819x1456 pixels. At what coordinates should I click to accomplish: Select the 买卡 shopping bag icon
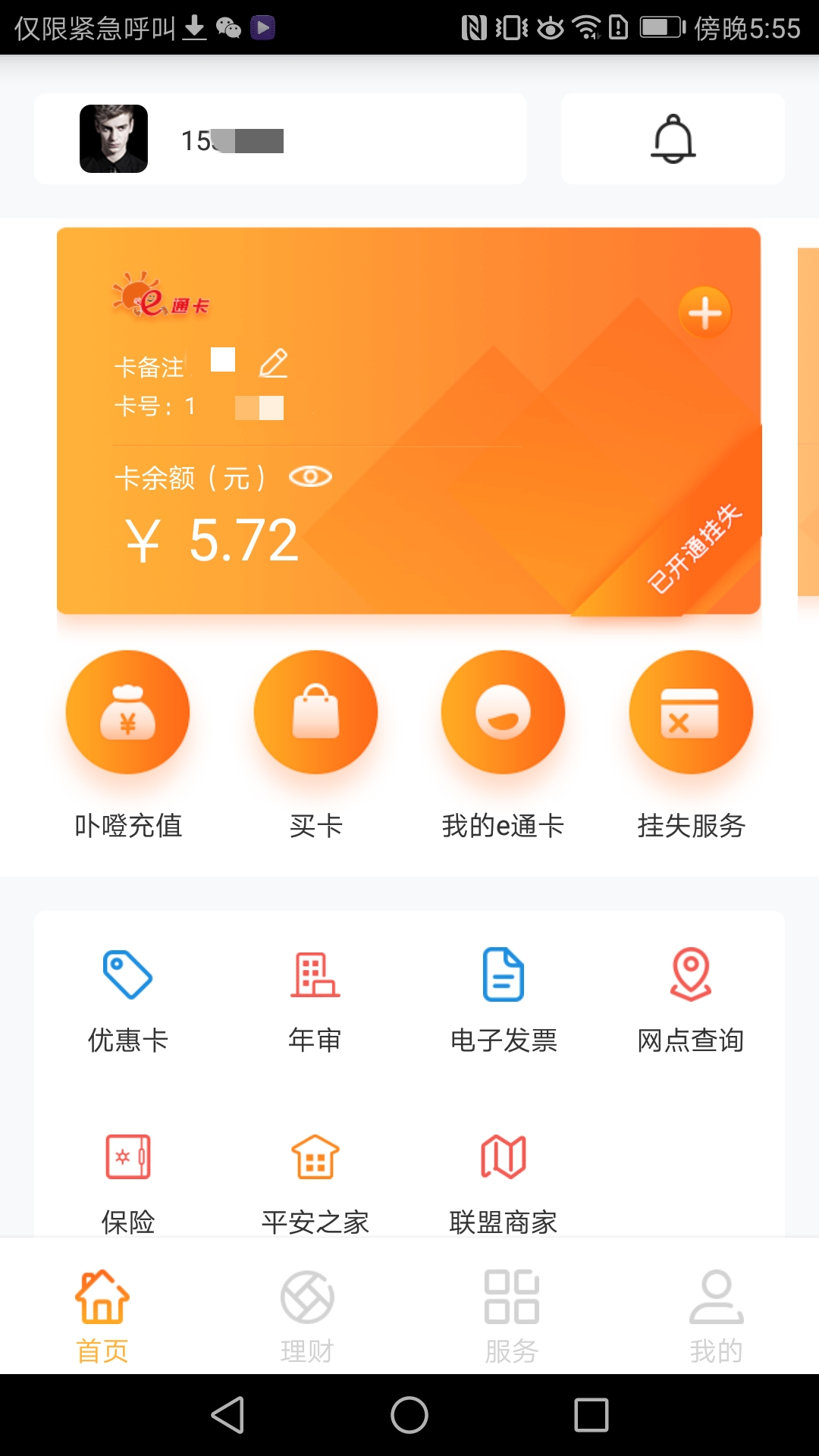click(x=315, y=711)
